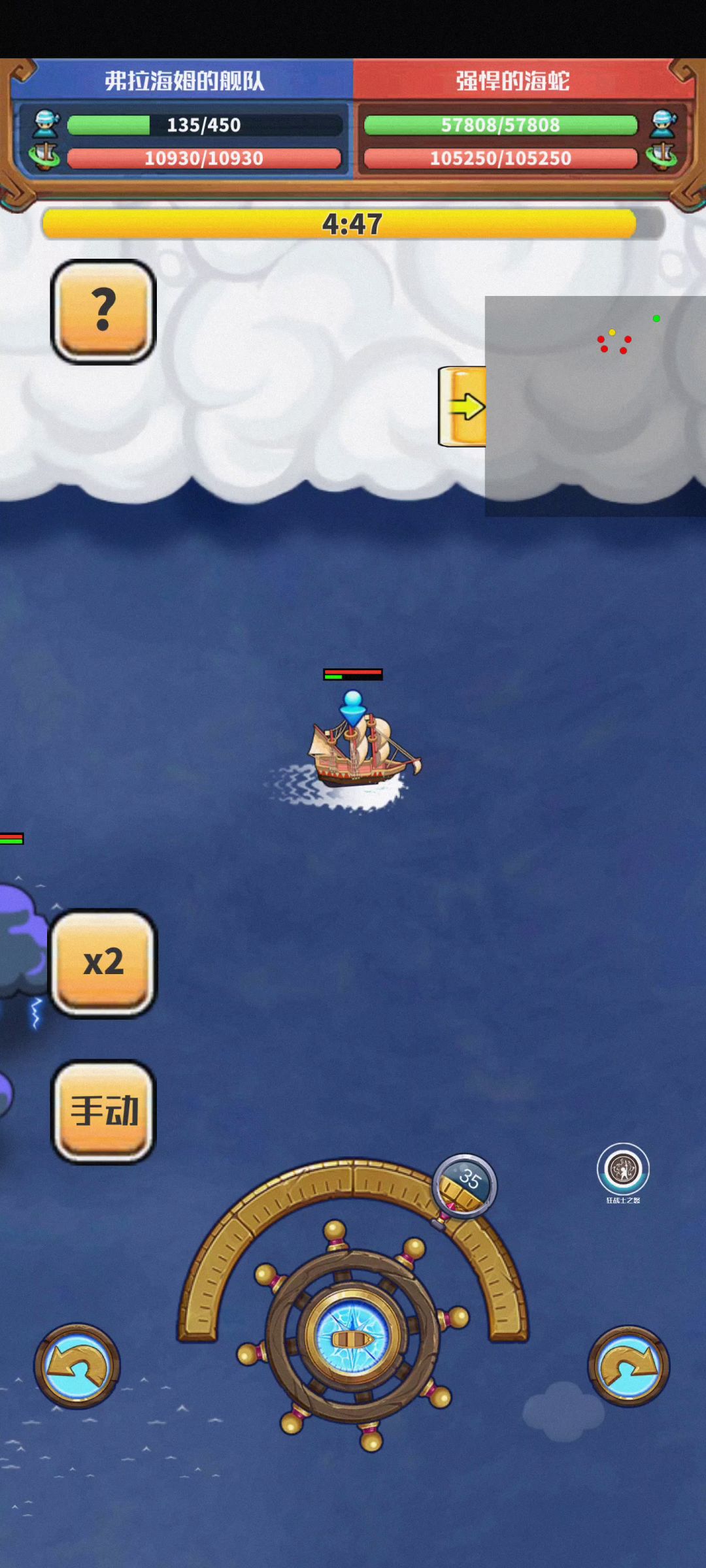The width and height of the screenshot is (706, 1568).
Task: Tap the speed gauge showing 35
Action: pos(465,1185)
